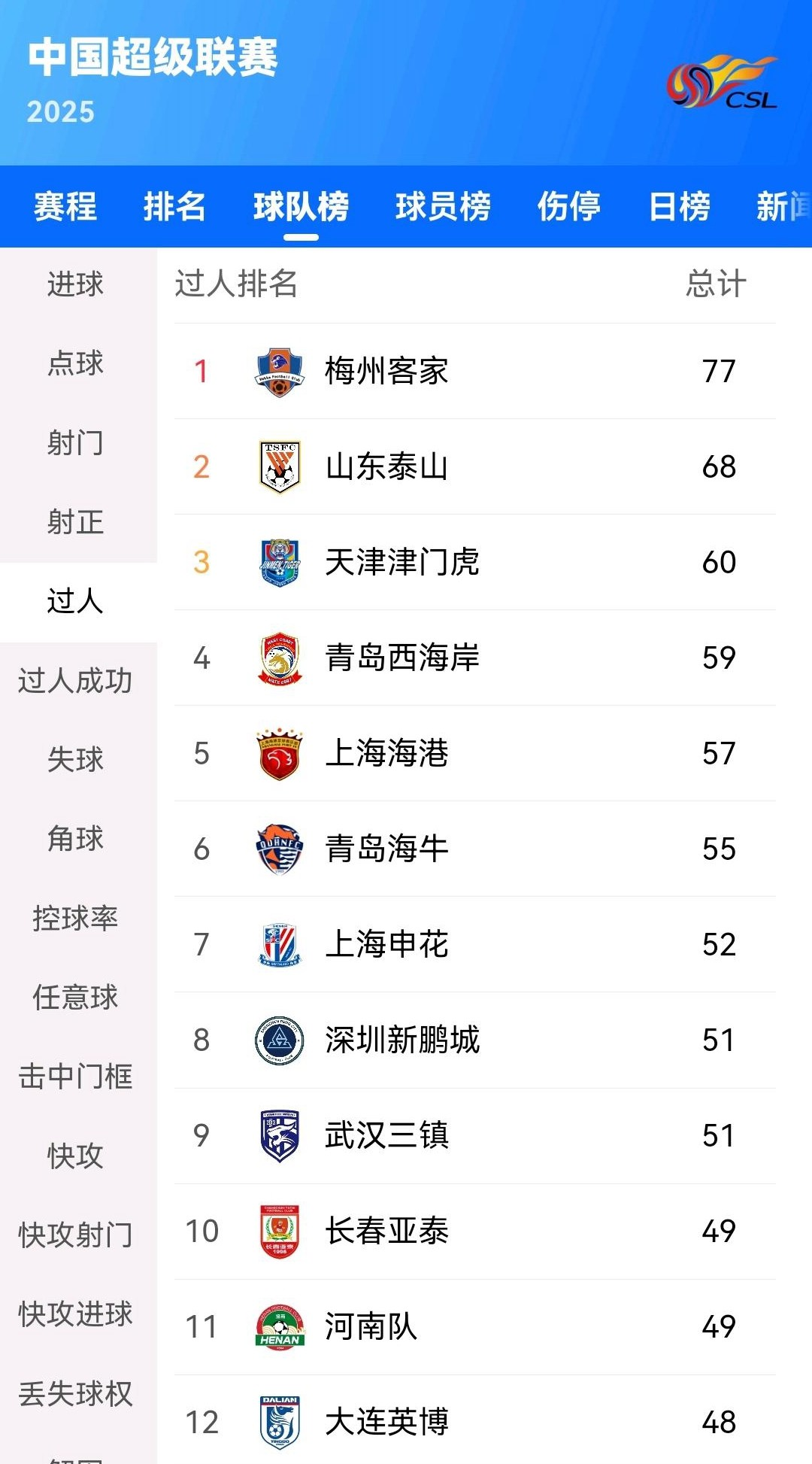Select the 上海申花 club emblem
This screenshot has height=1464, width=812.
(278, 945)
